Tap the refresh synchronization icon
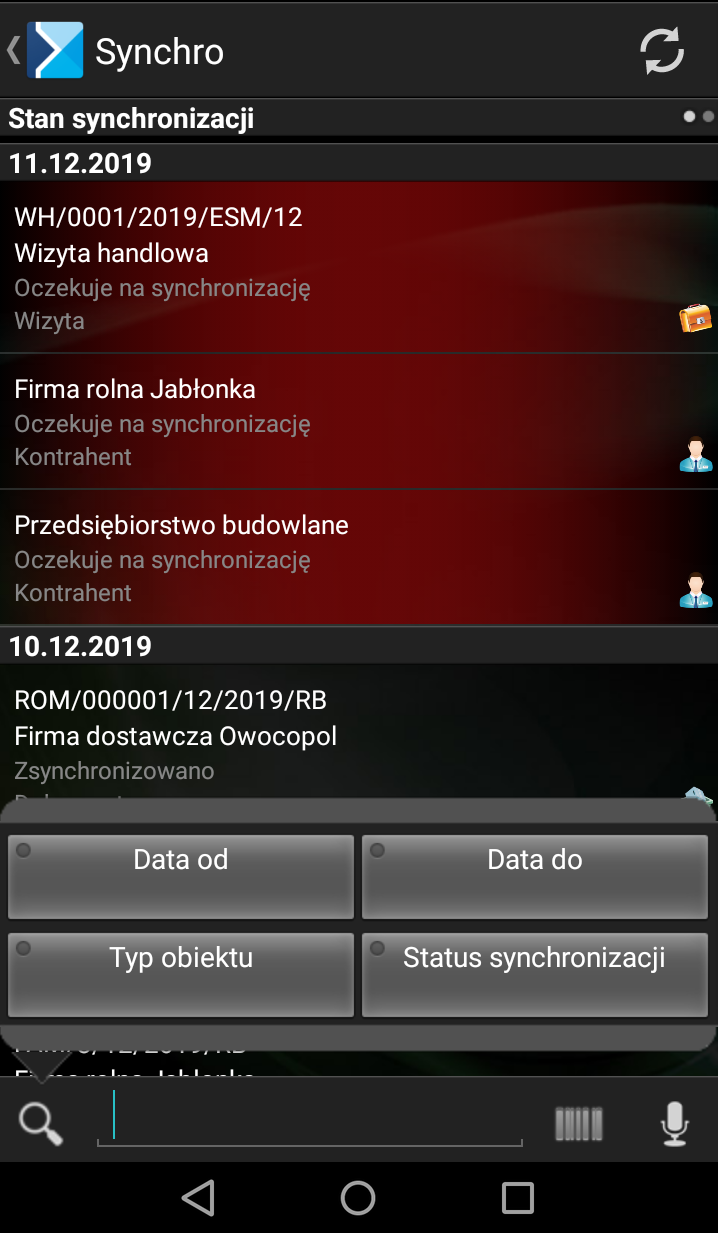 (662, 50)
